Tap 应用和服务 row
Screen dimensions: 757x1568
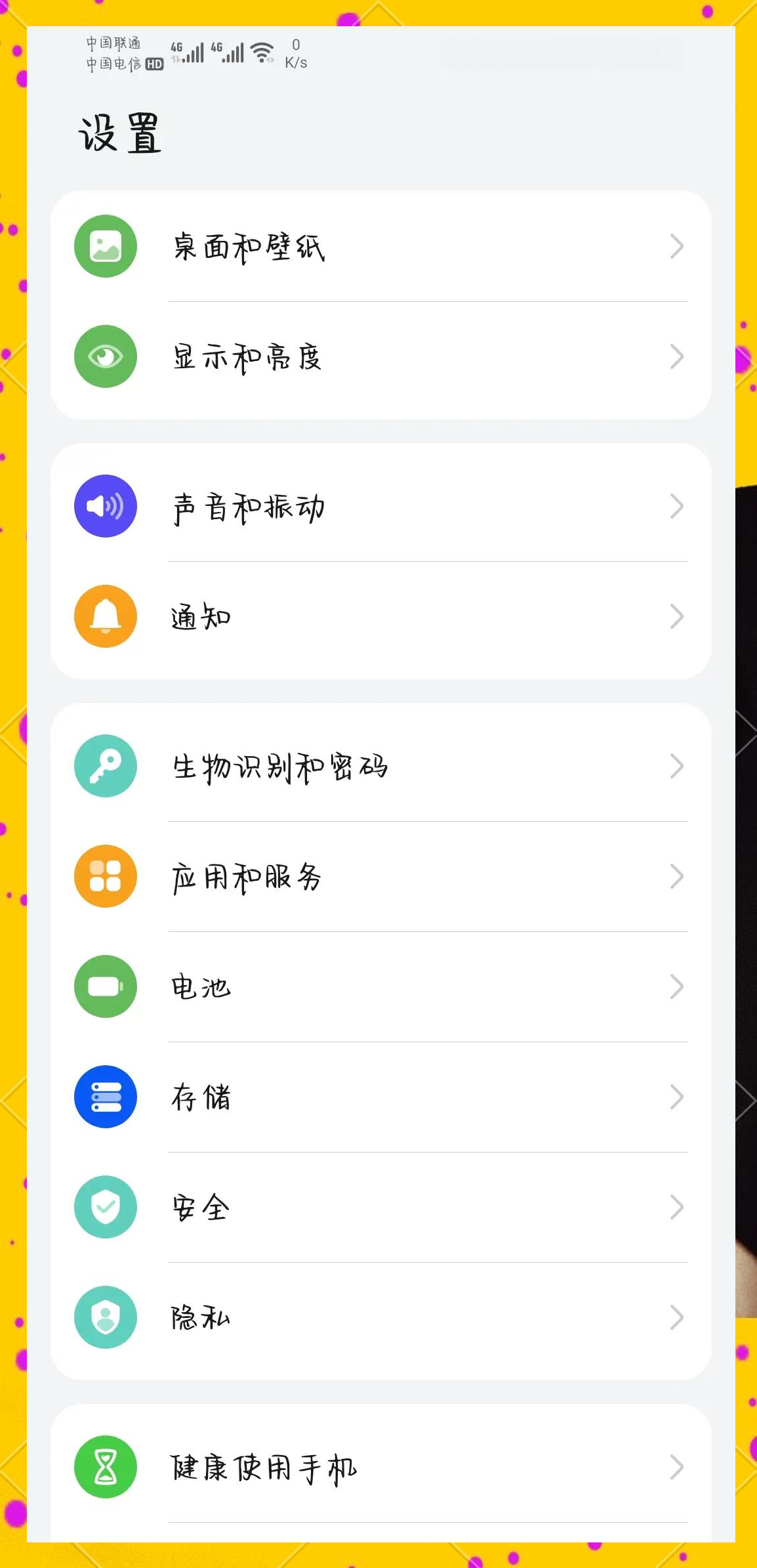(380, 877)
